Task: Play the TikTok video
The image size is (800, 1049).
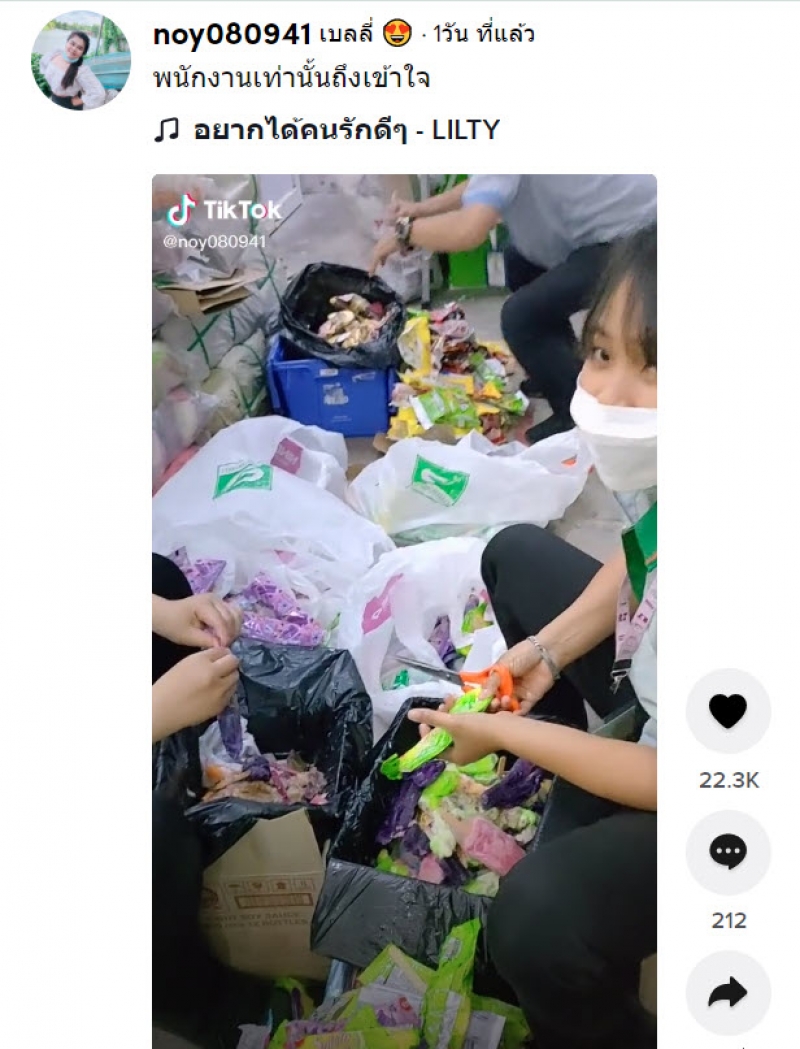Action: (404, 610)
